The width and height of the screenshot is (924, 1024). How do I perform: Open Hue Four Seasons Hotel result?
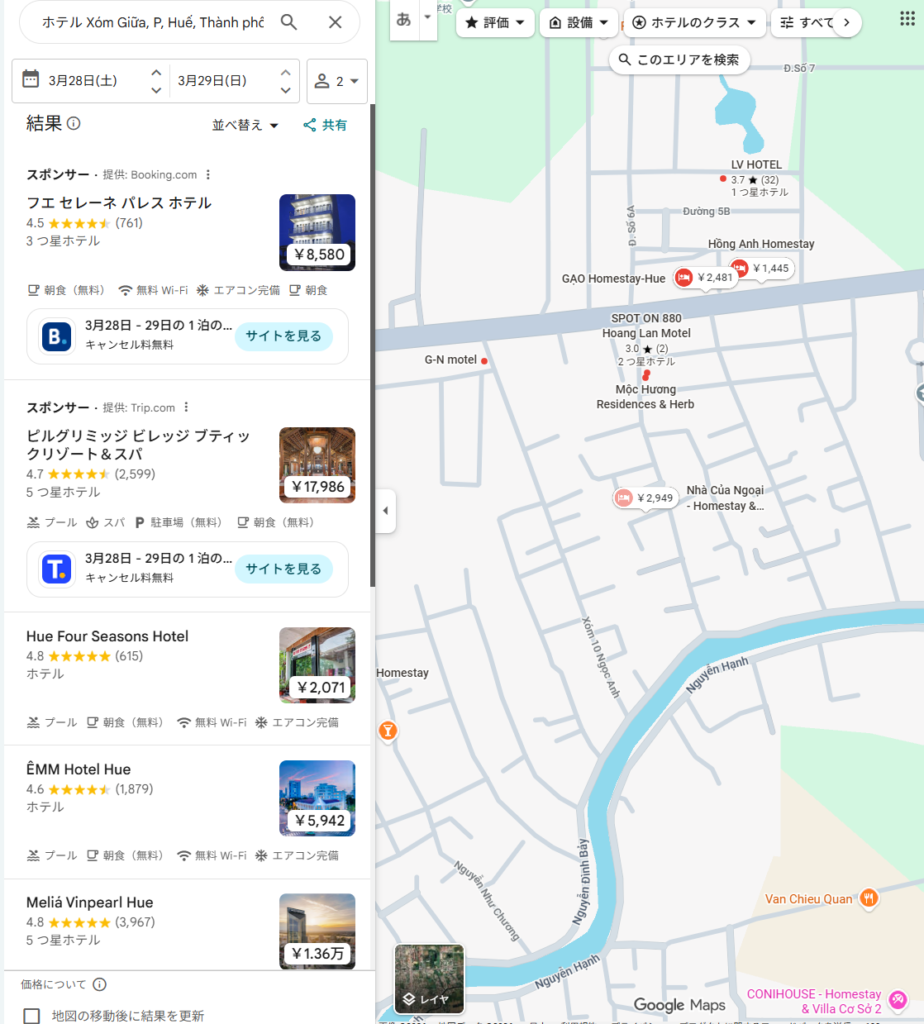pyautogui.click(x=107, y=636)
